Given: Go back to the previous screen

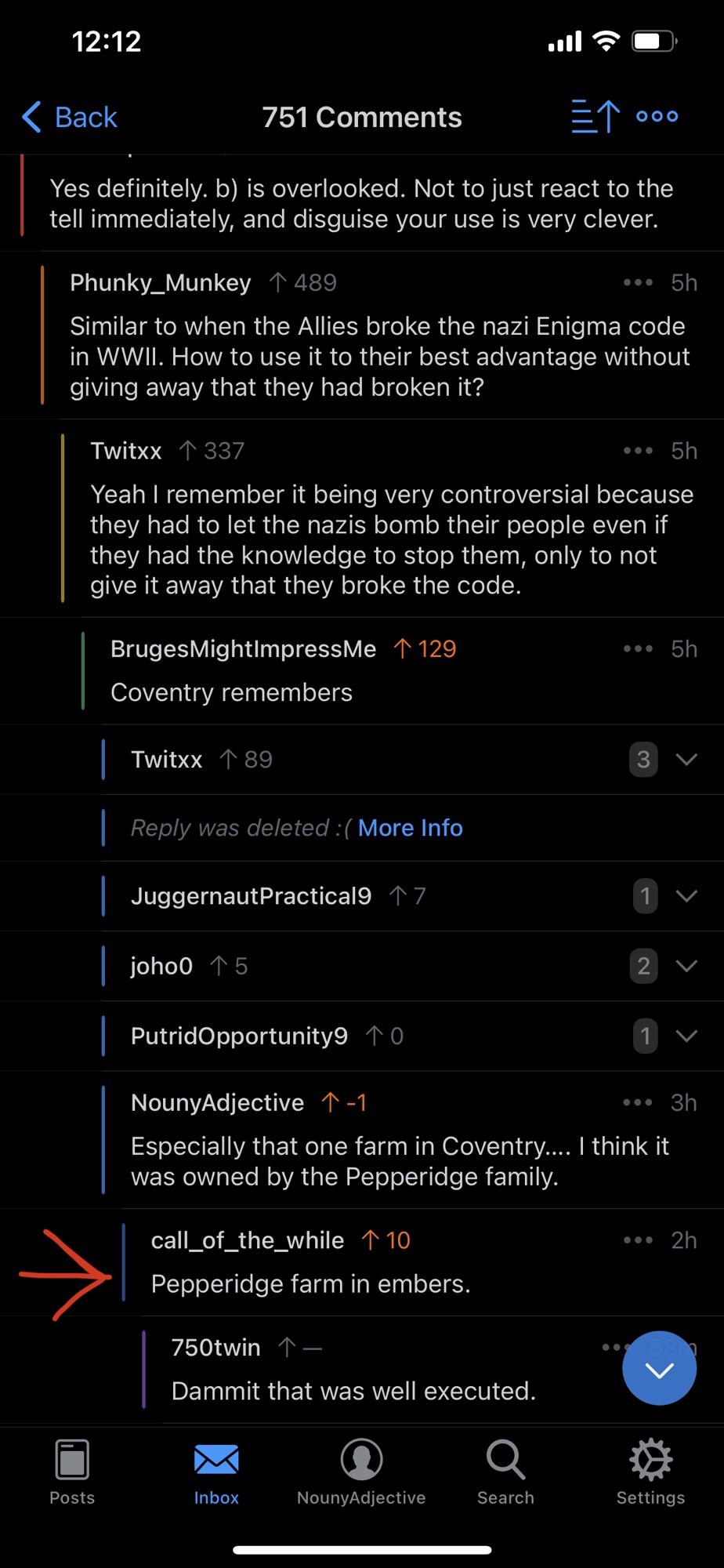Looking at the screenshot, I should [71, 118].
